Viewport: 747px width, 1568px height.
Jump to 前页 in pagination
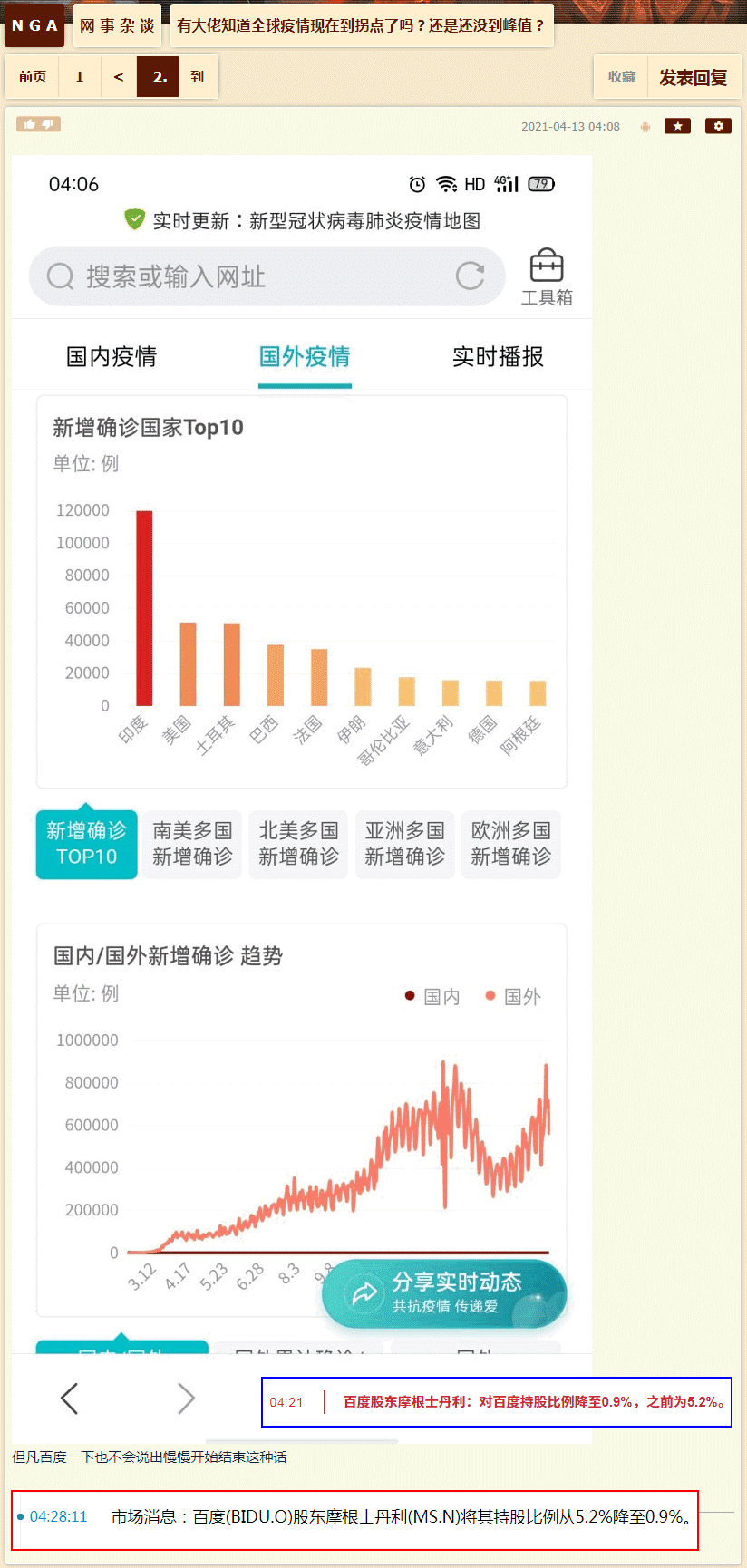pos(32,77)
